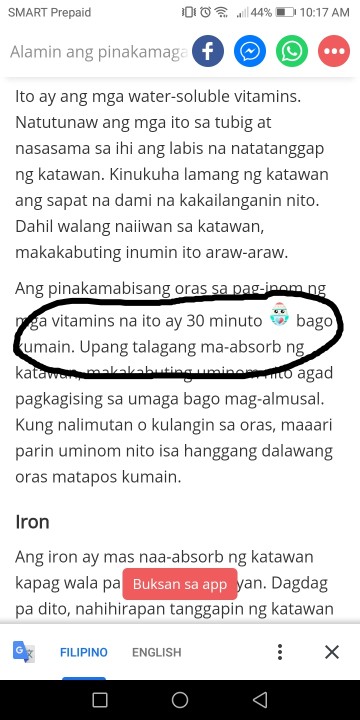Close the Google Translate bar
Screen dimensions: 360x720
pos(332,652)
